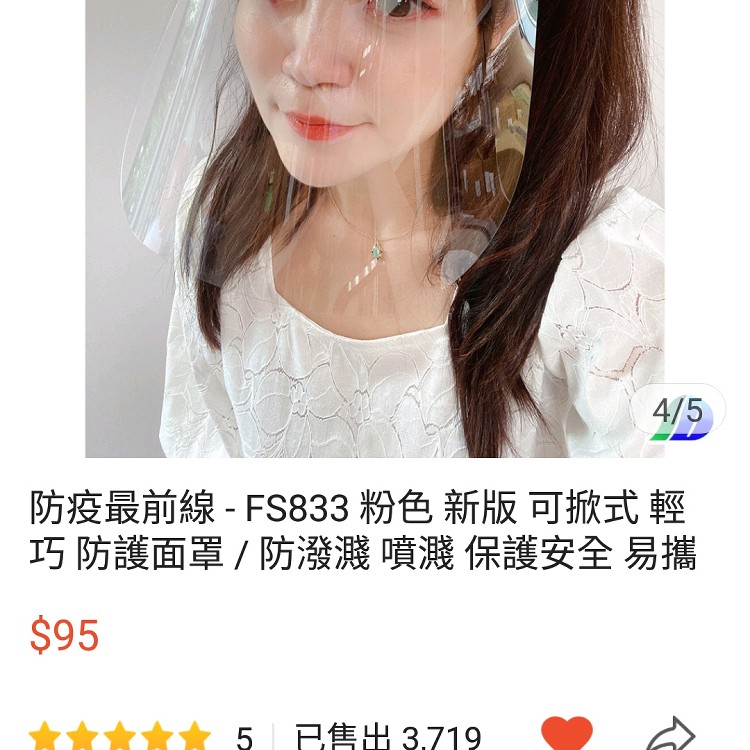The height and width of the screenshot is (750, 750).
Task: Open the five-star rating reviews
Action: (x=120, y=739)
